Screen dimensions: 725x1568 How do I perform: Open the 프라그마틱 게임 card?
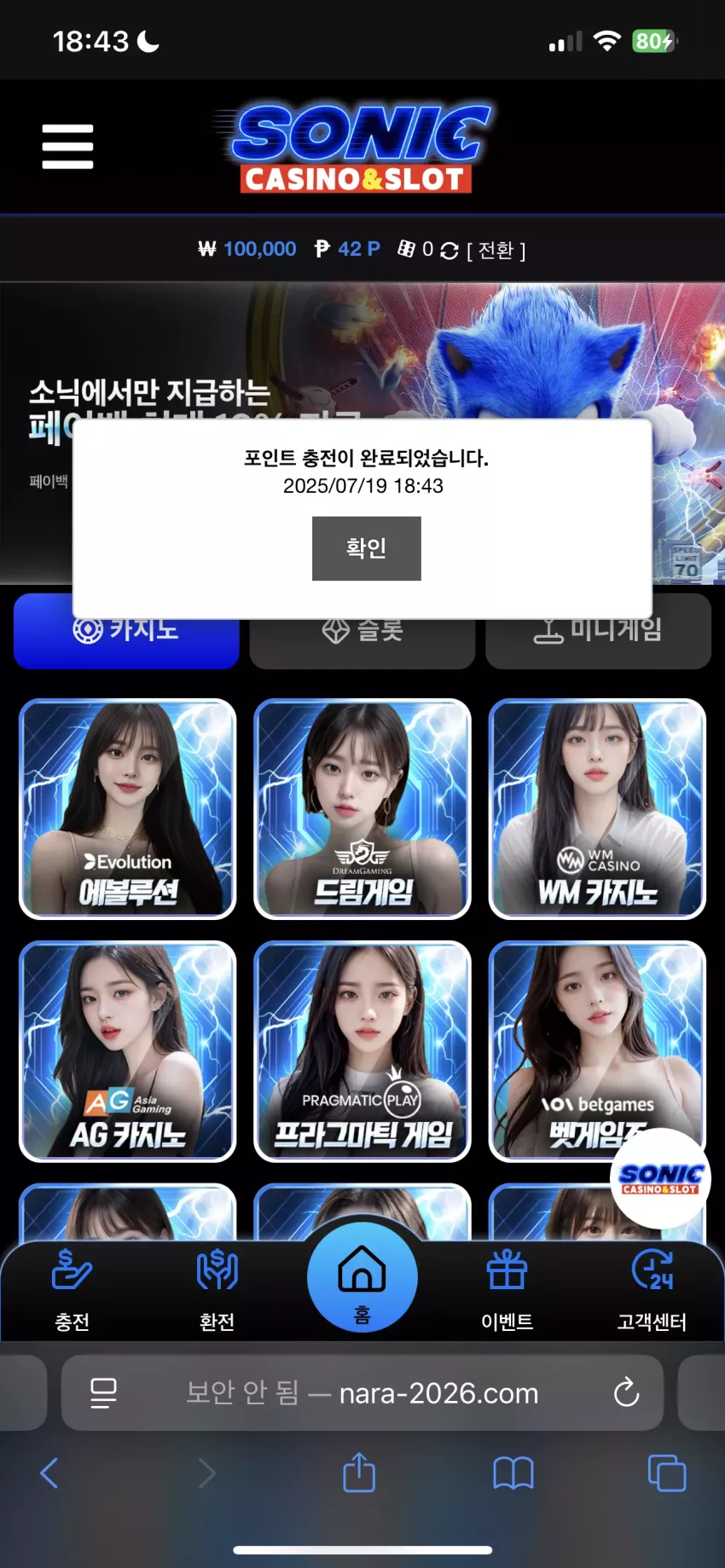[362, 1050]
